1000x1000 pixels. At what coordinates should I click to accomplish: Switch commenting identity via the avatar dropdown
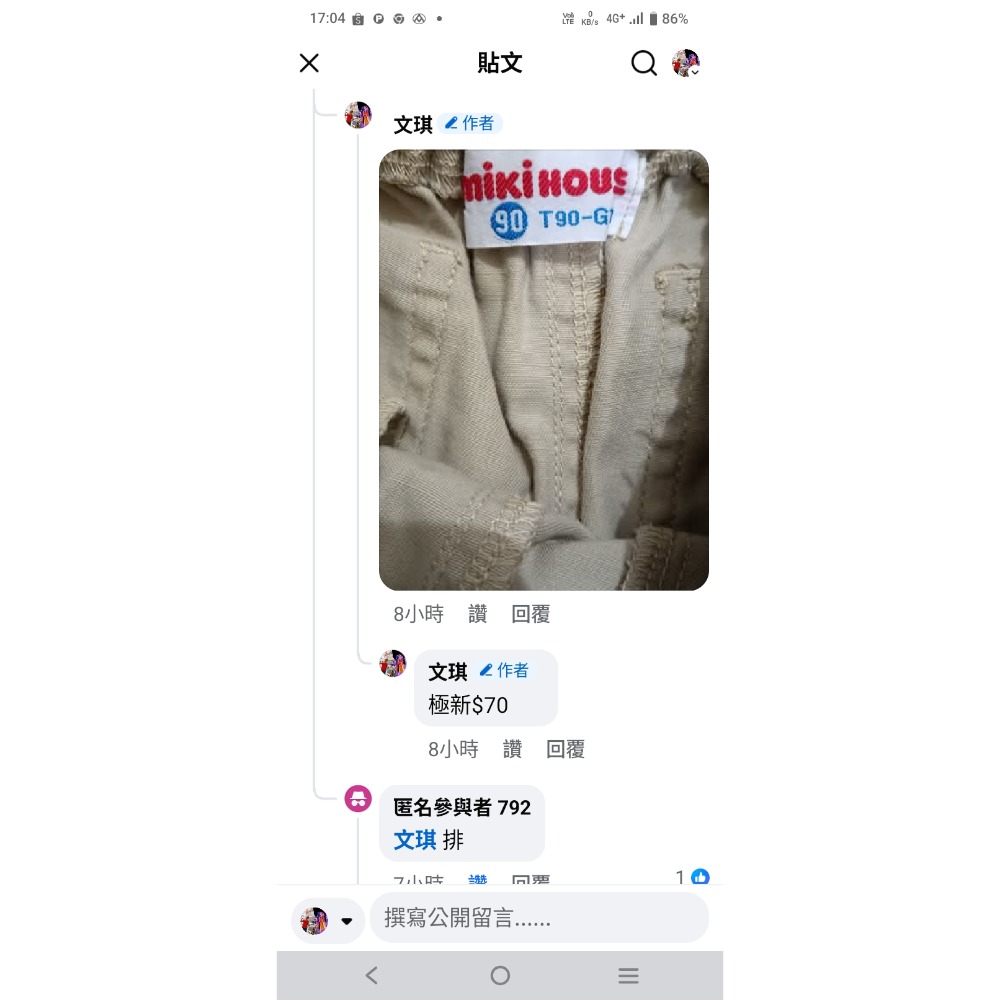(328, 920)
